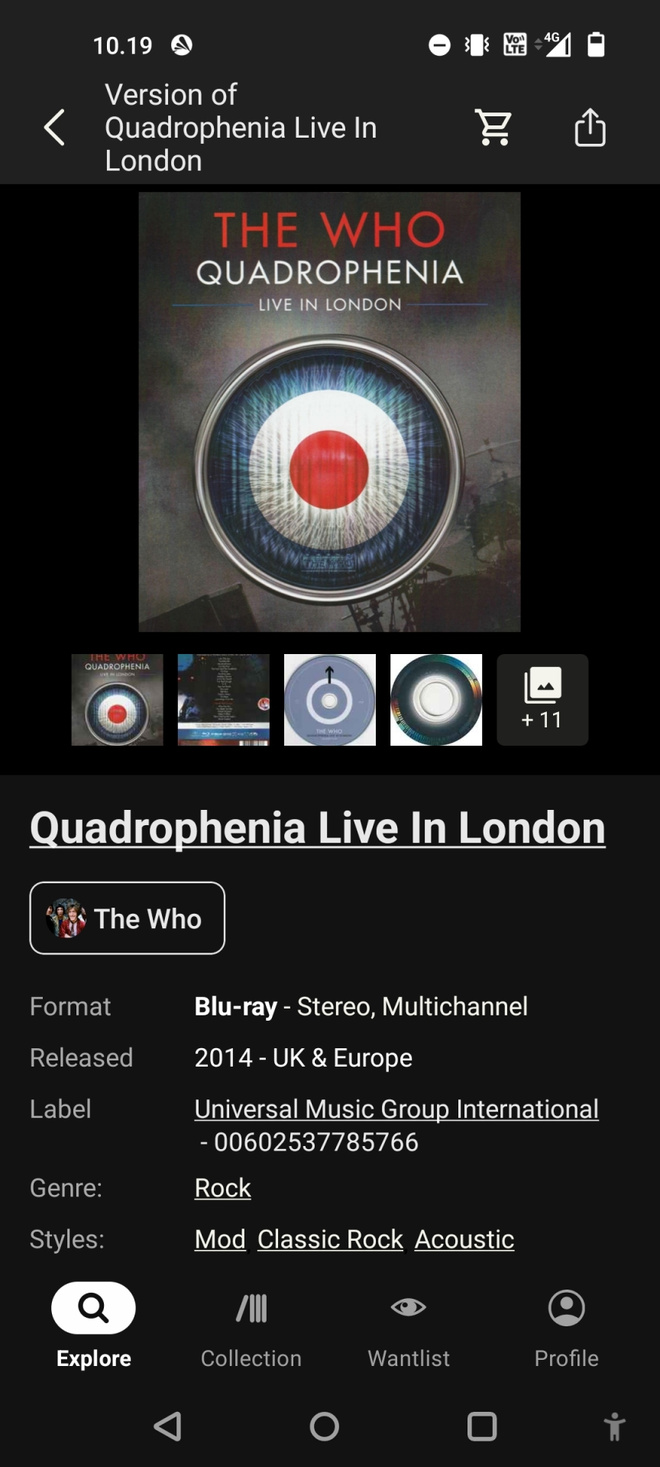Go back using the header arrow
This screenshot has height=1467, width=660.
[54, 128]
